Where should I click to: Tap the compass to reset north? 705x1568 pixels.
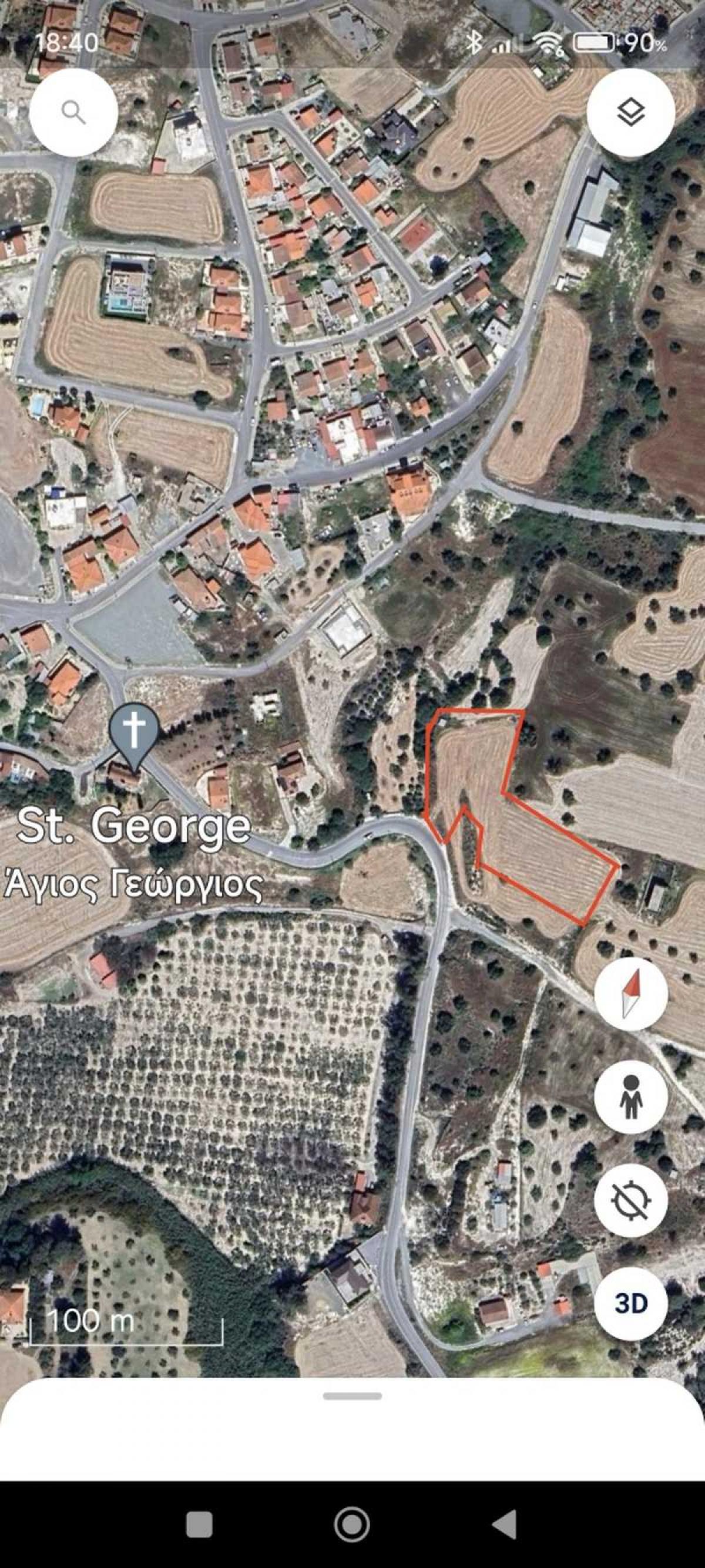(631, 994)
